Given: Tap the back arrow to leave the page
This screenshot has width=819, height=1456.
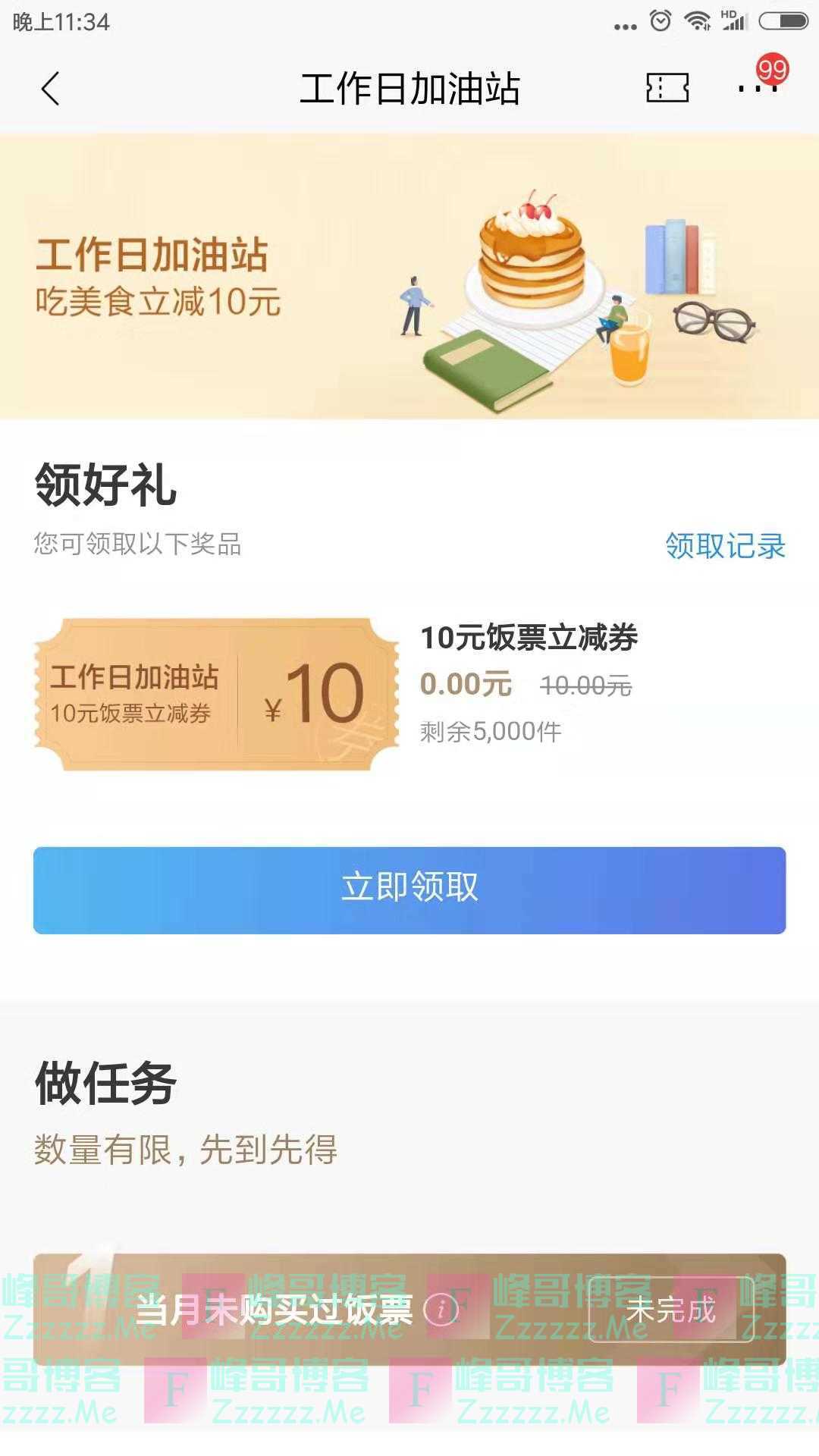Looking at the screenshot, I should point(50,89).
